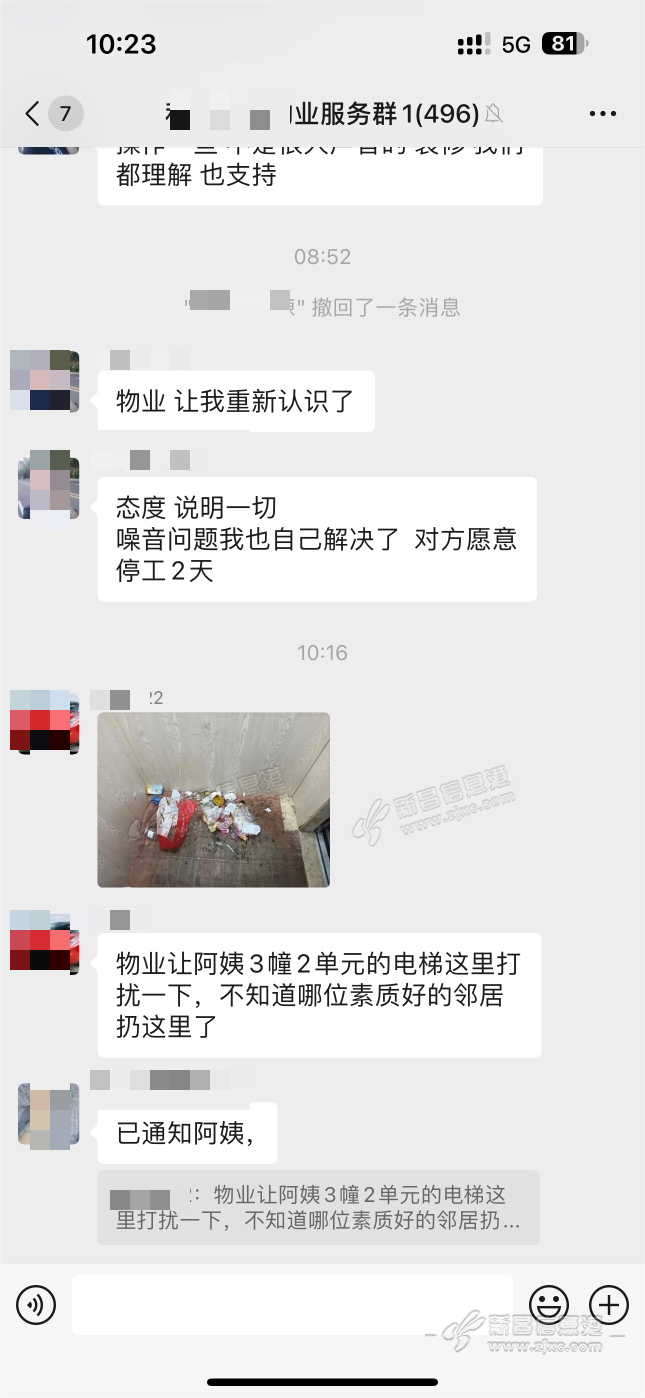The width and height of the screenshot is (645, 1398).
Task: Switch to voice message input
Action: click(36, 1304)
